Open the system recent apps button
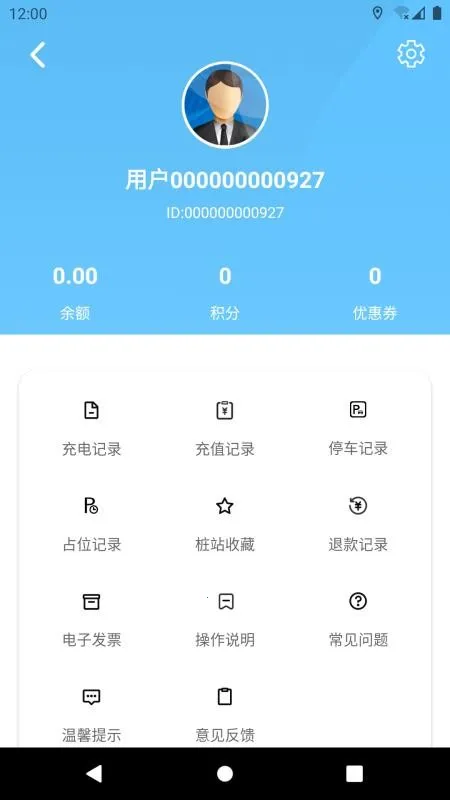The image size is (450, 800). [x=354, y=773]
